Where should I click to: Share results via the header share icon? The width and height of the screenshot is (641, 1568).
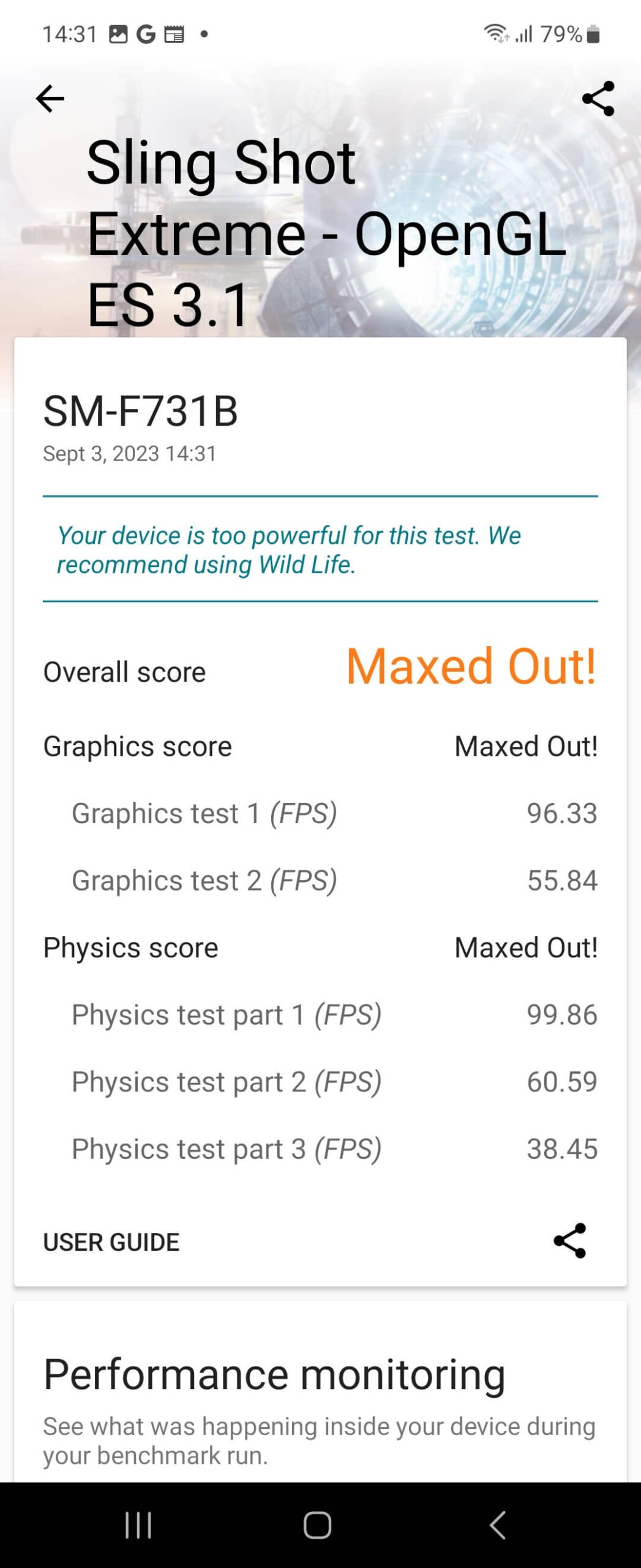[598, 99]
